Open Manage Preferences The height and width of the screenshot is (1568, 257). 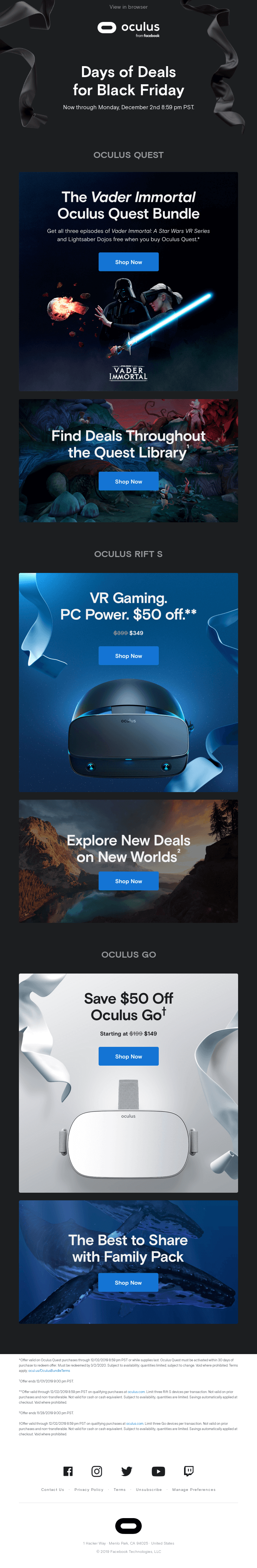point(194,1489)
